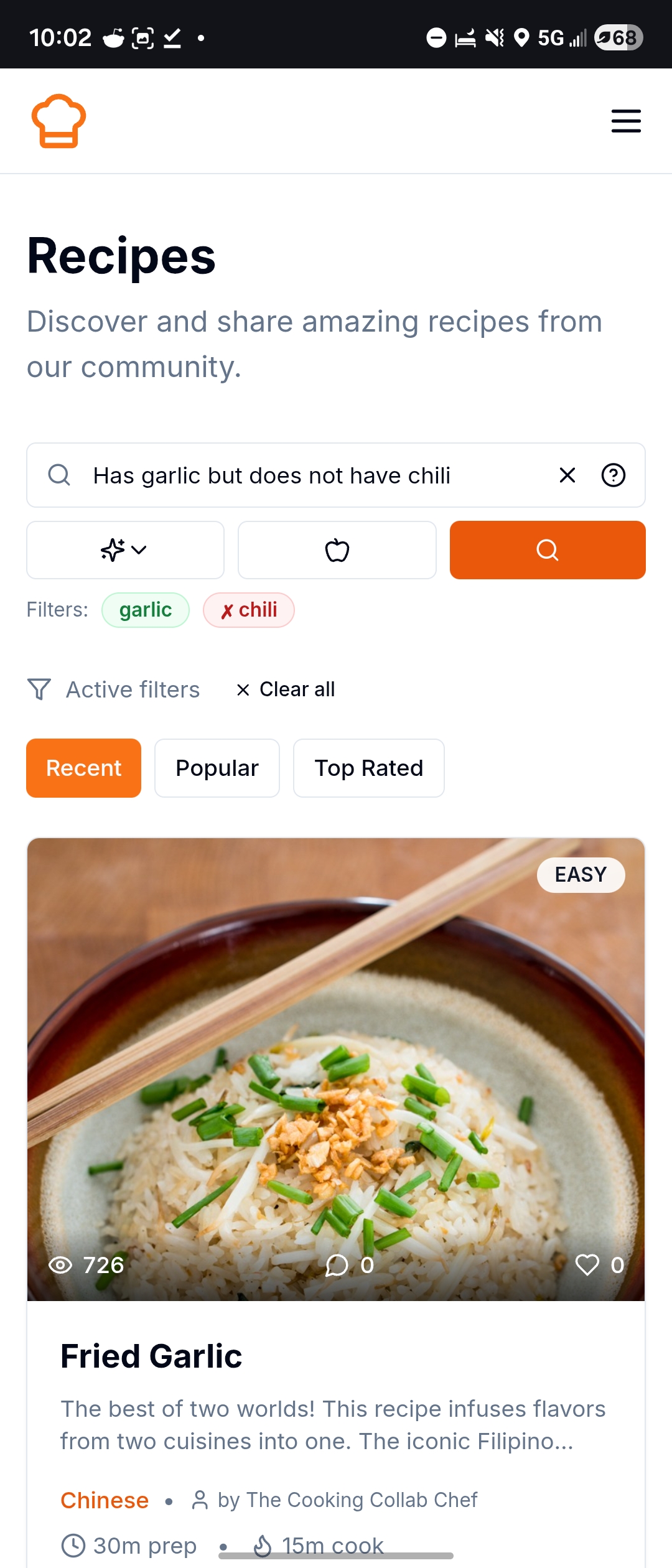
Task: Run the search with the magnifier button
Action: pyautogui.click(x=547, y=550)
